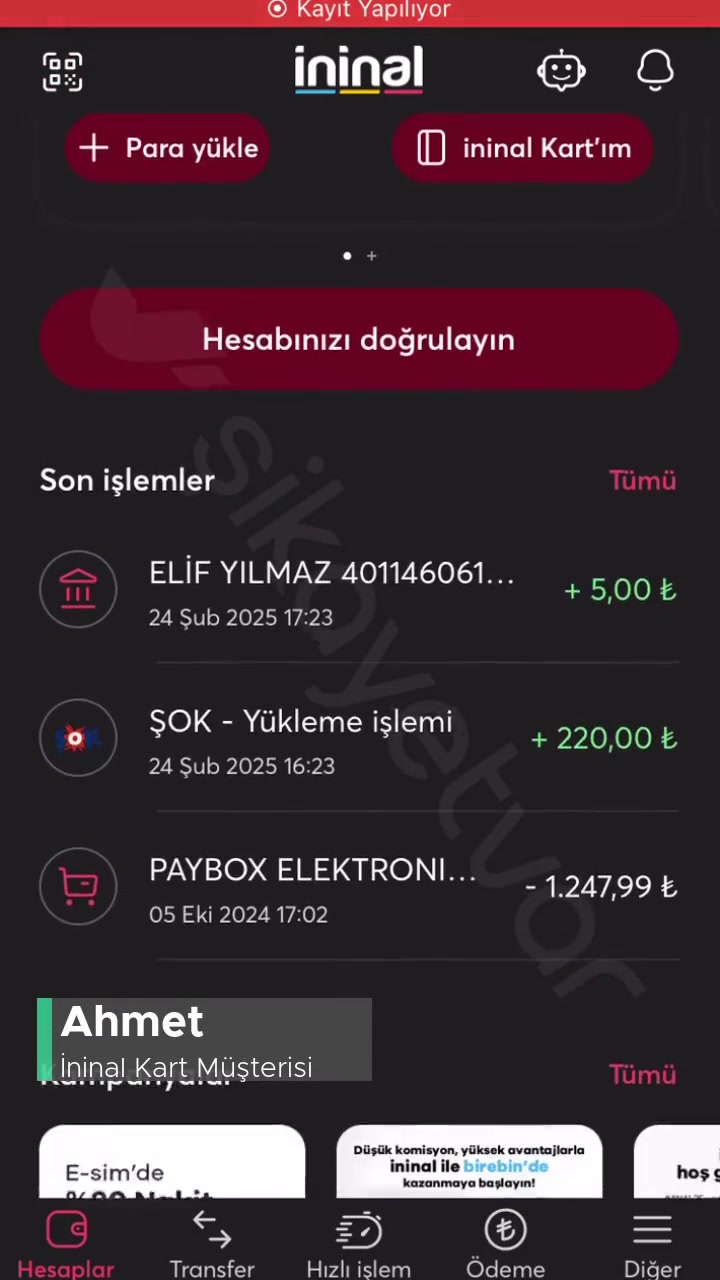Image resolution: width=720 pixels, height=1280 pixels.
Task: Tap the plus page indicator to add card
Action: point(371,256)
